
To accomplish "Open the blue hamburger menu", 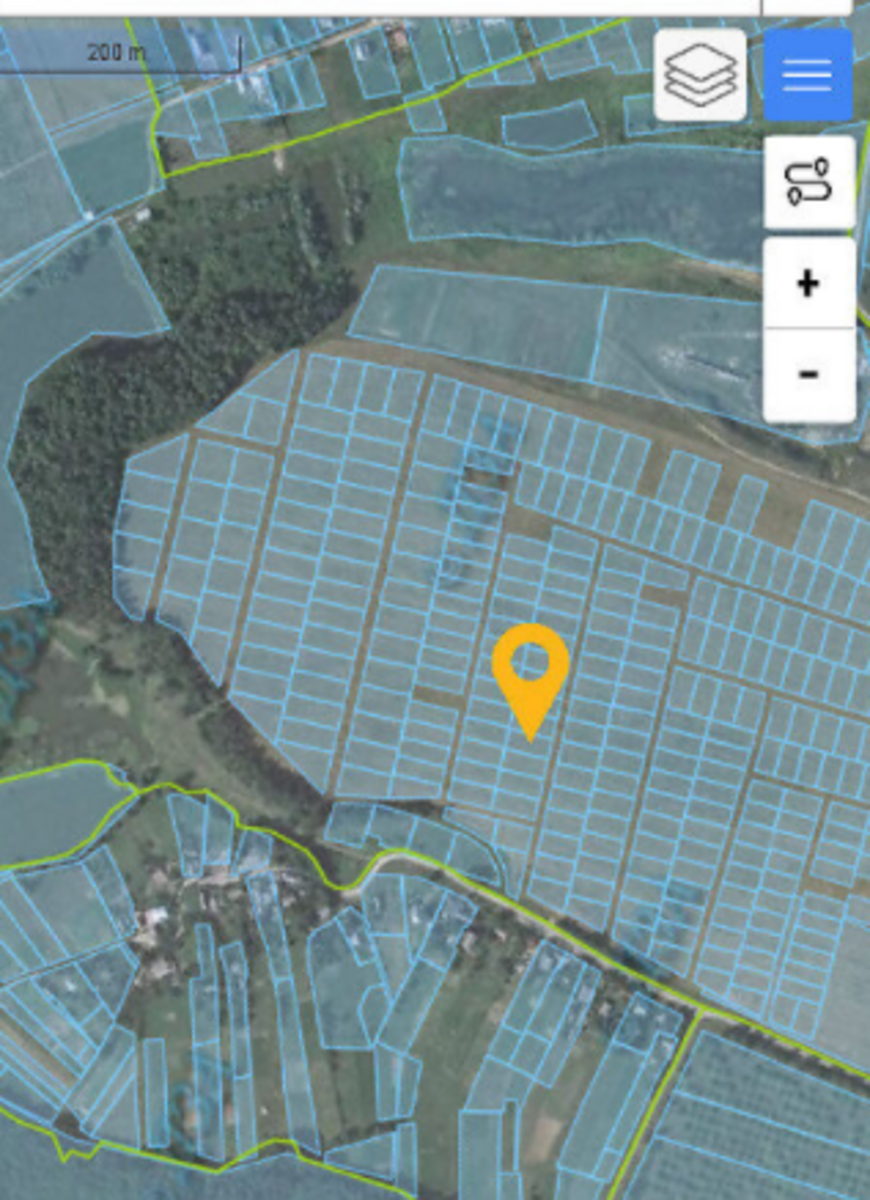I will pyautogui.click(x=808, y=75).
